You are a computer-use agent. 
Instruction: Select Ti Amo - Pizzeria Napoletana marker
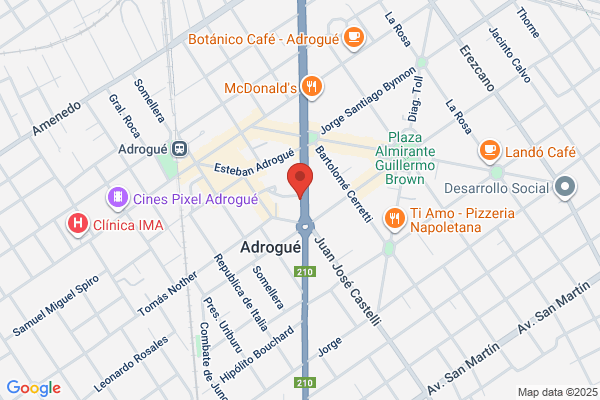pyautogui.click(x=394, y=219)
